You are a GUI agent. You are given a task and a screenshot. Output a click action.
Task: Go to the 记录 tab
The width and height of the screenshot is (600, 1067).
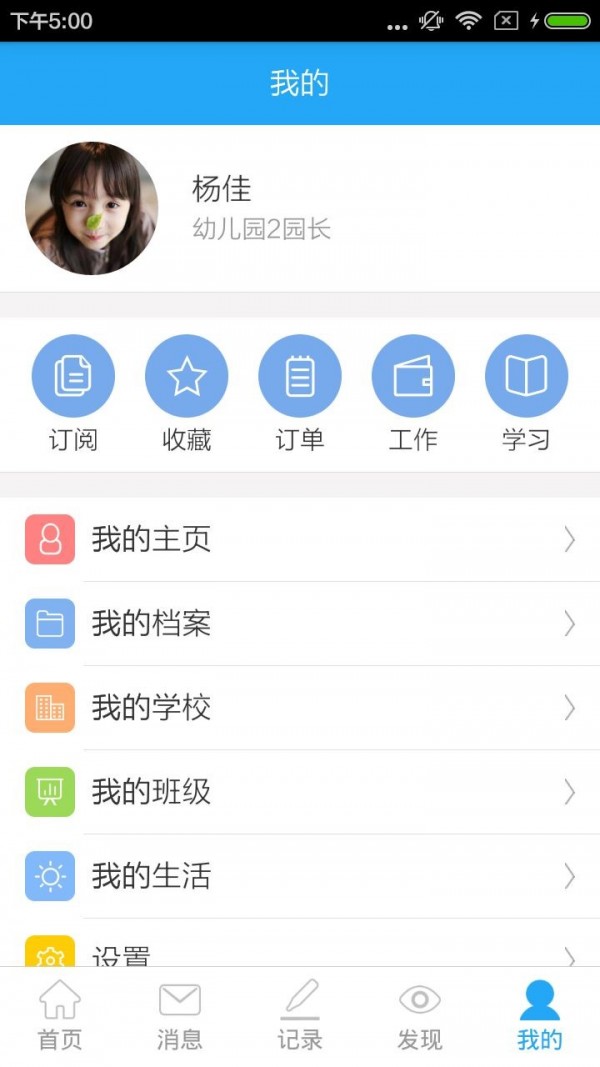point(300,1015)
